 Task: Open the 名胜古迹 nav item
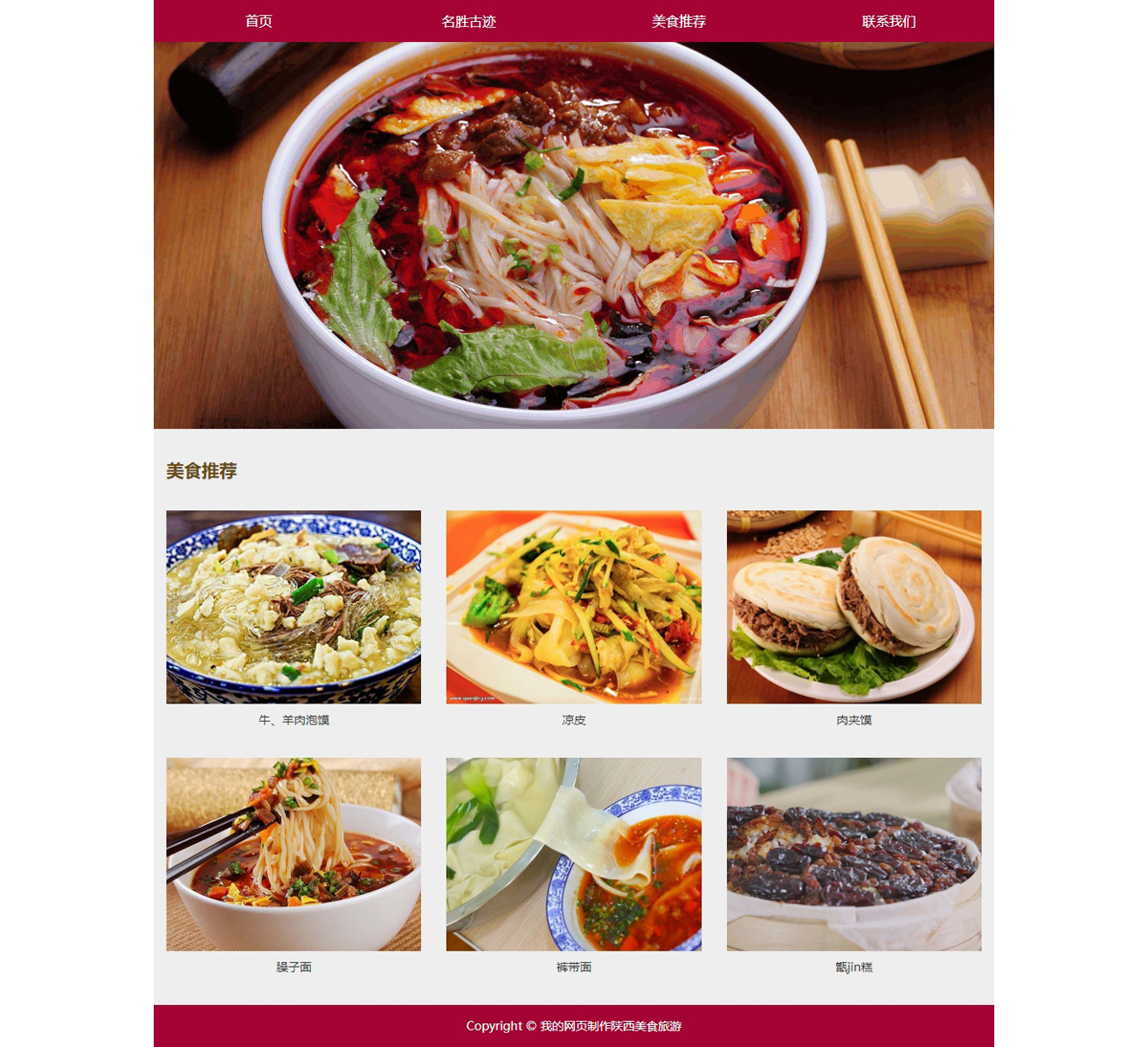point(469,21)
